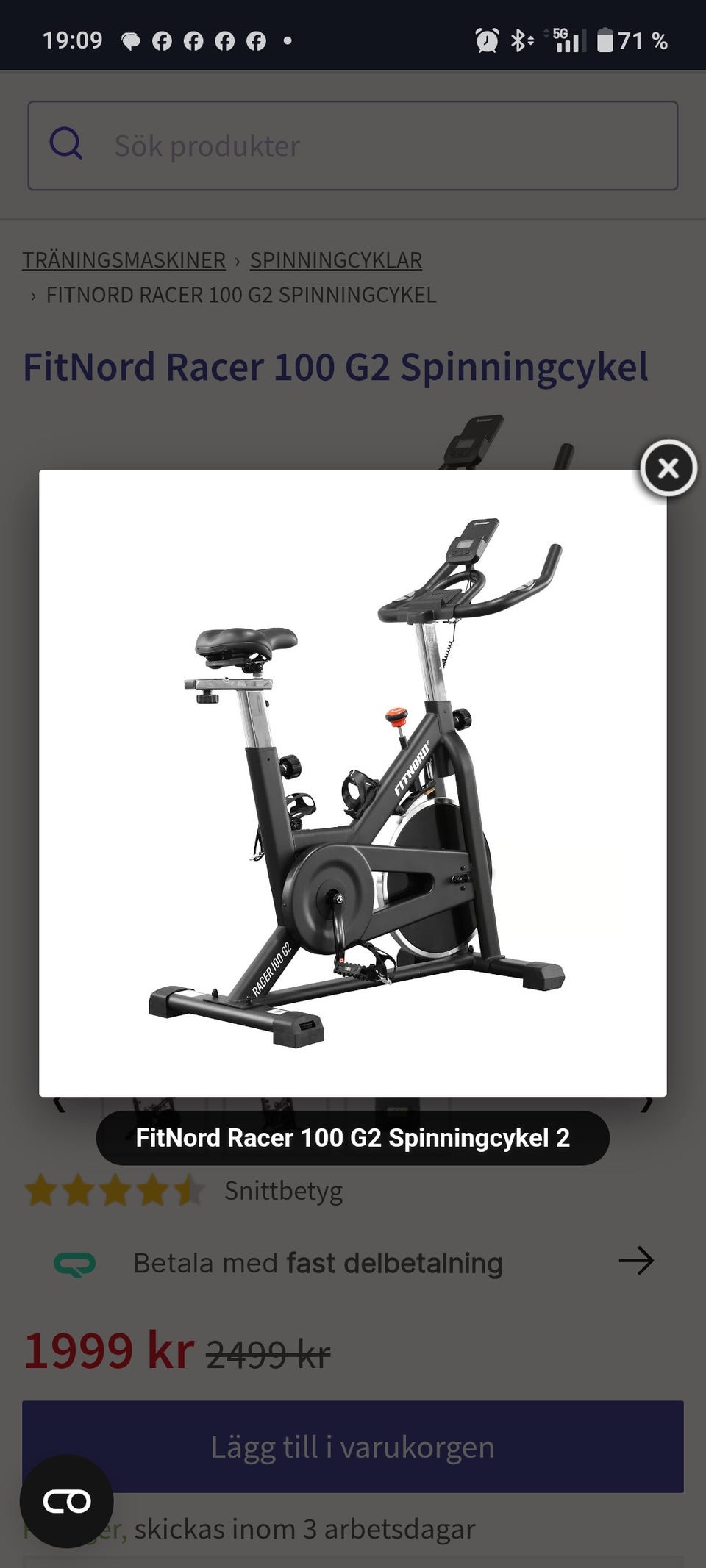
Task: Go to the Spinningcyklar breadcrumb link
Action: (x=335, y=260)
